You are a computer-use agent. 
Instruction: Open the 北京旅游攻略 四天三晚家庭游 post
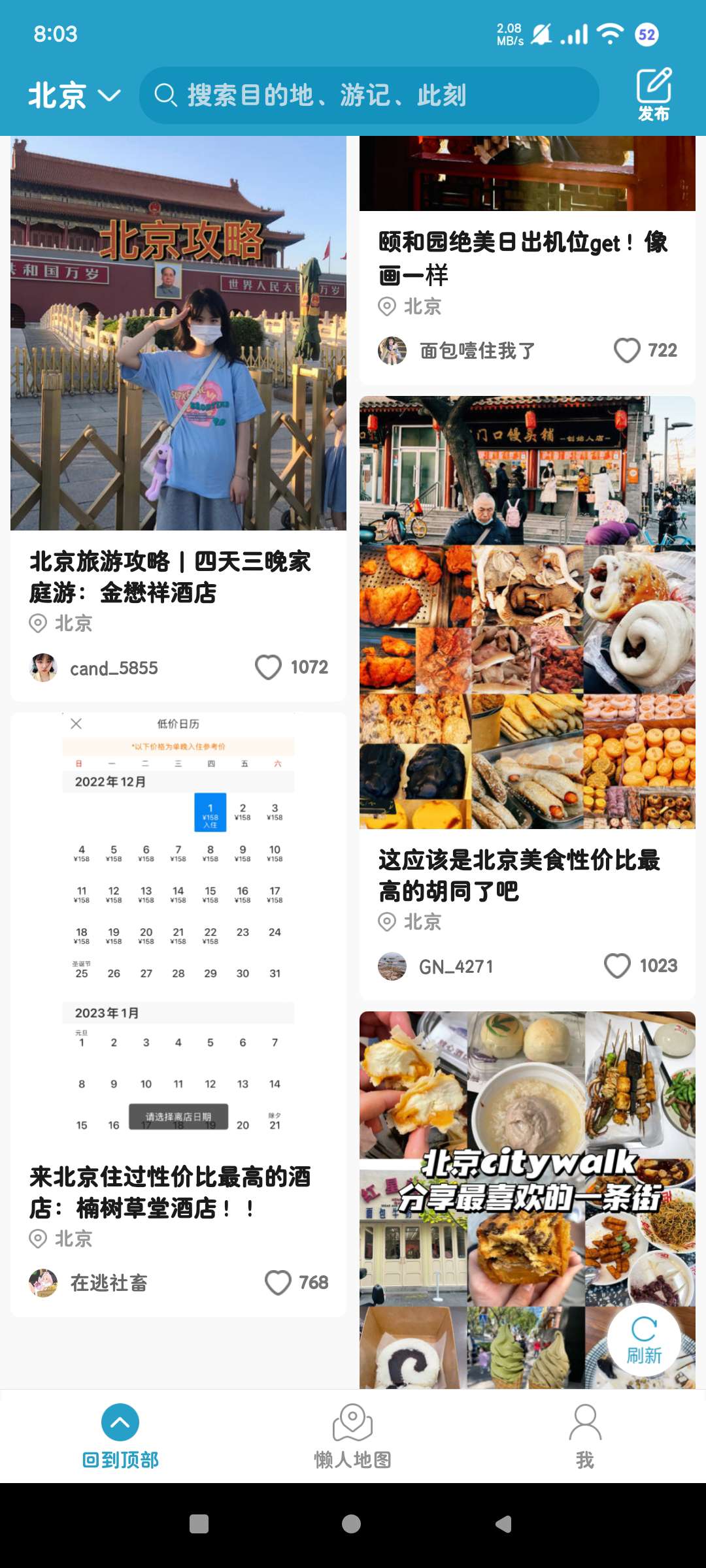[170, 576]
